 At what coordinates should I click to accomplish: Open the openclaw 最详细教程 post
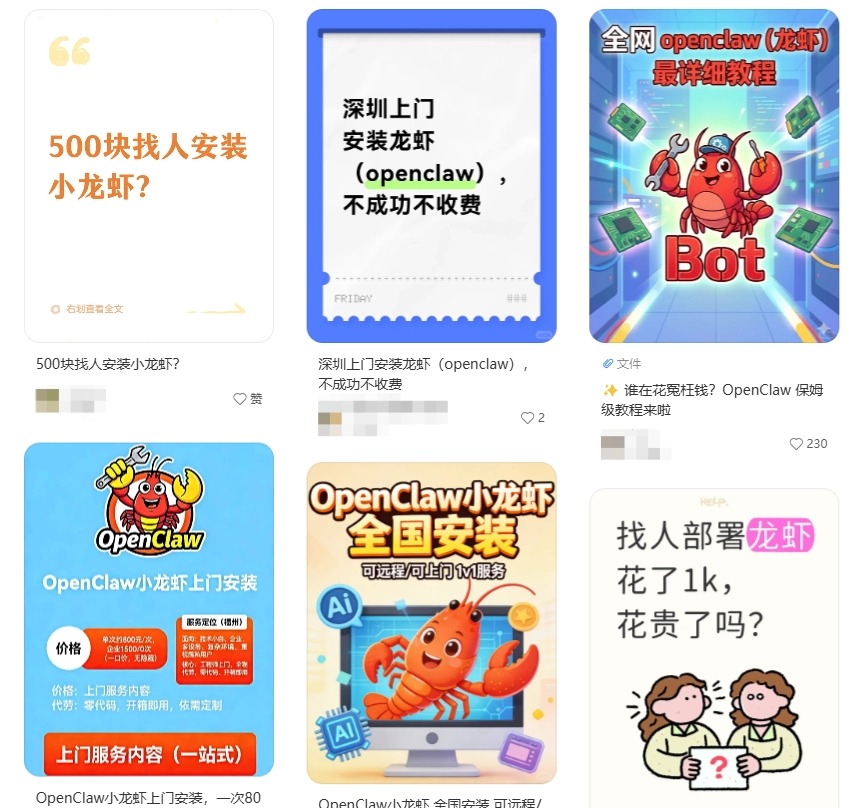click(713, 176)
